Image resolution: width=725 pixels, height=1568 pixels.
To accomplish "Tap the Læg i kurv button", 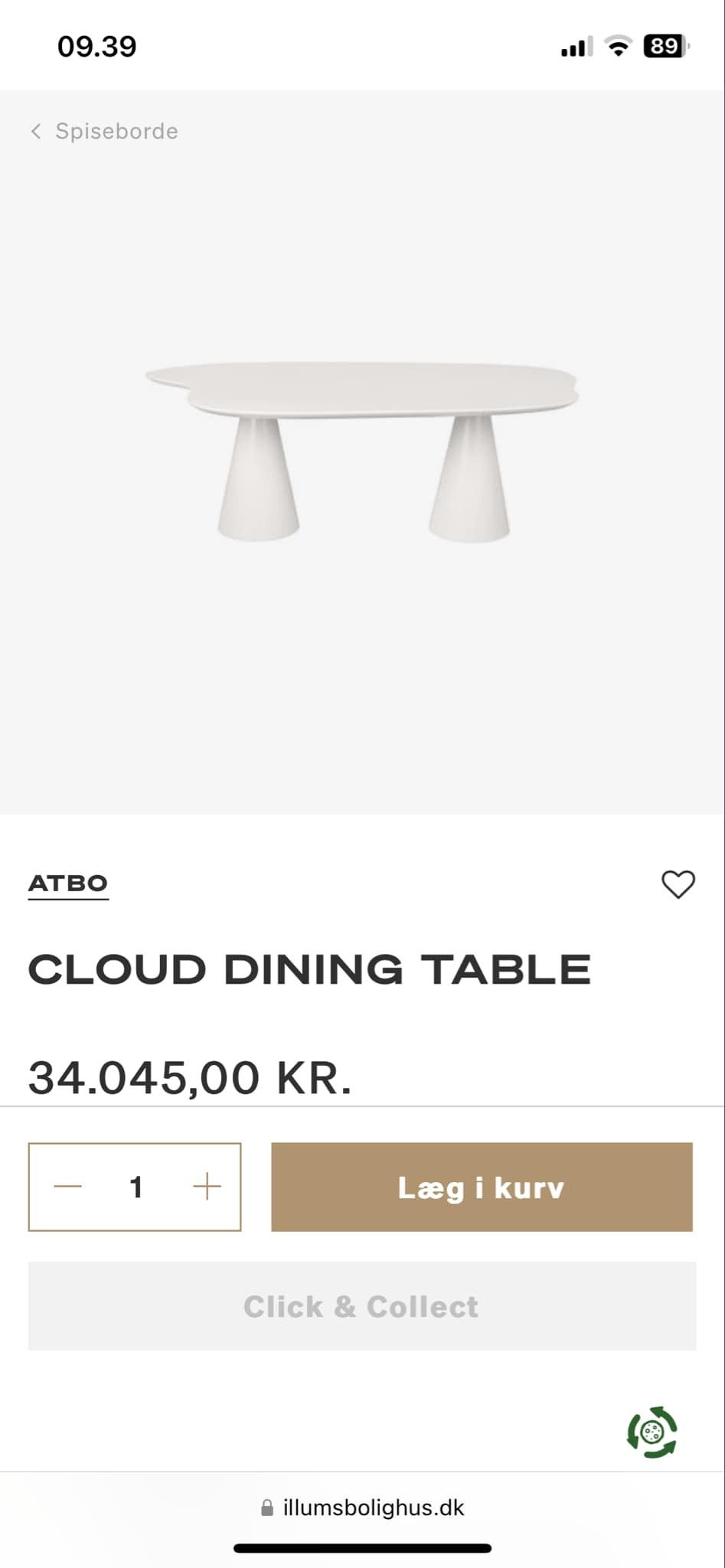I will [x=482, y=1187].
